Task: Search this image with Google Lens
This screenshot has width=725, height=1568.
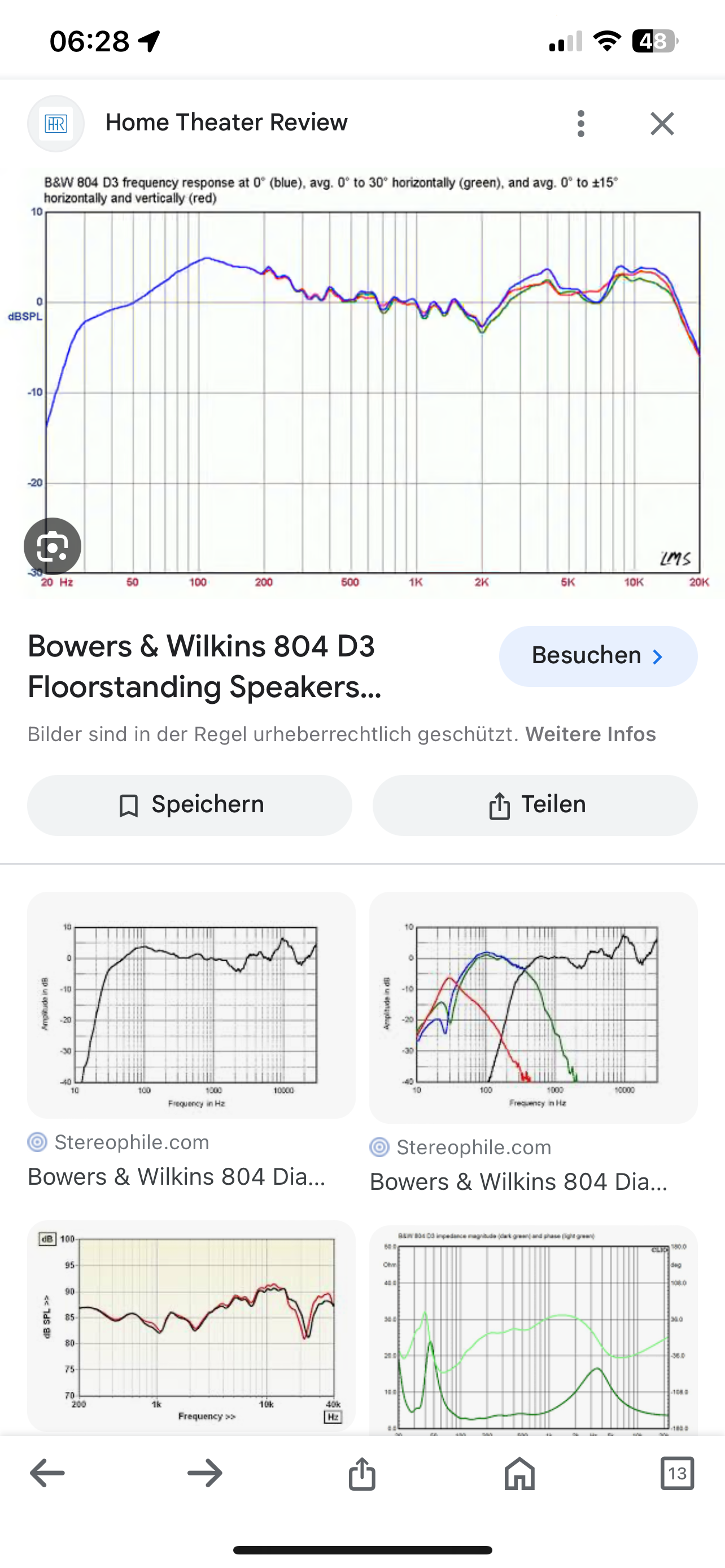Action: 53,546
